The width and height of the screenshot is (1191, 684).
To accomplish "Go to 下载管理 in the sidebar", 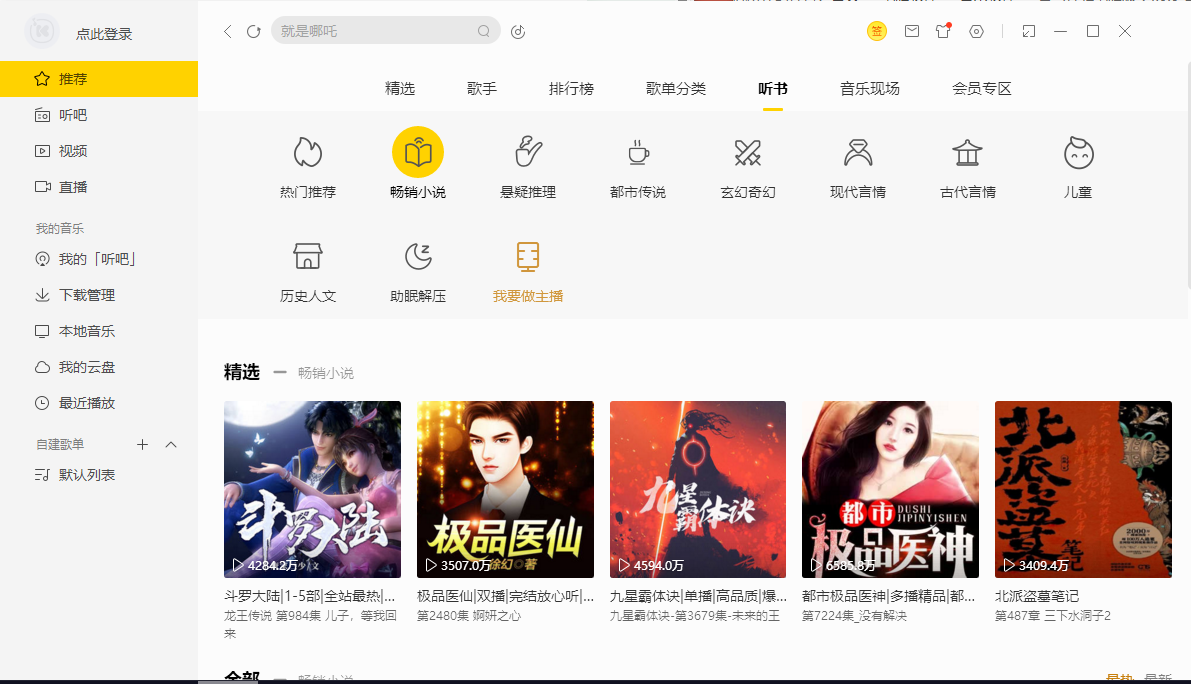I will (87, 295).
